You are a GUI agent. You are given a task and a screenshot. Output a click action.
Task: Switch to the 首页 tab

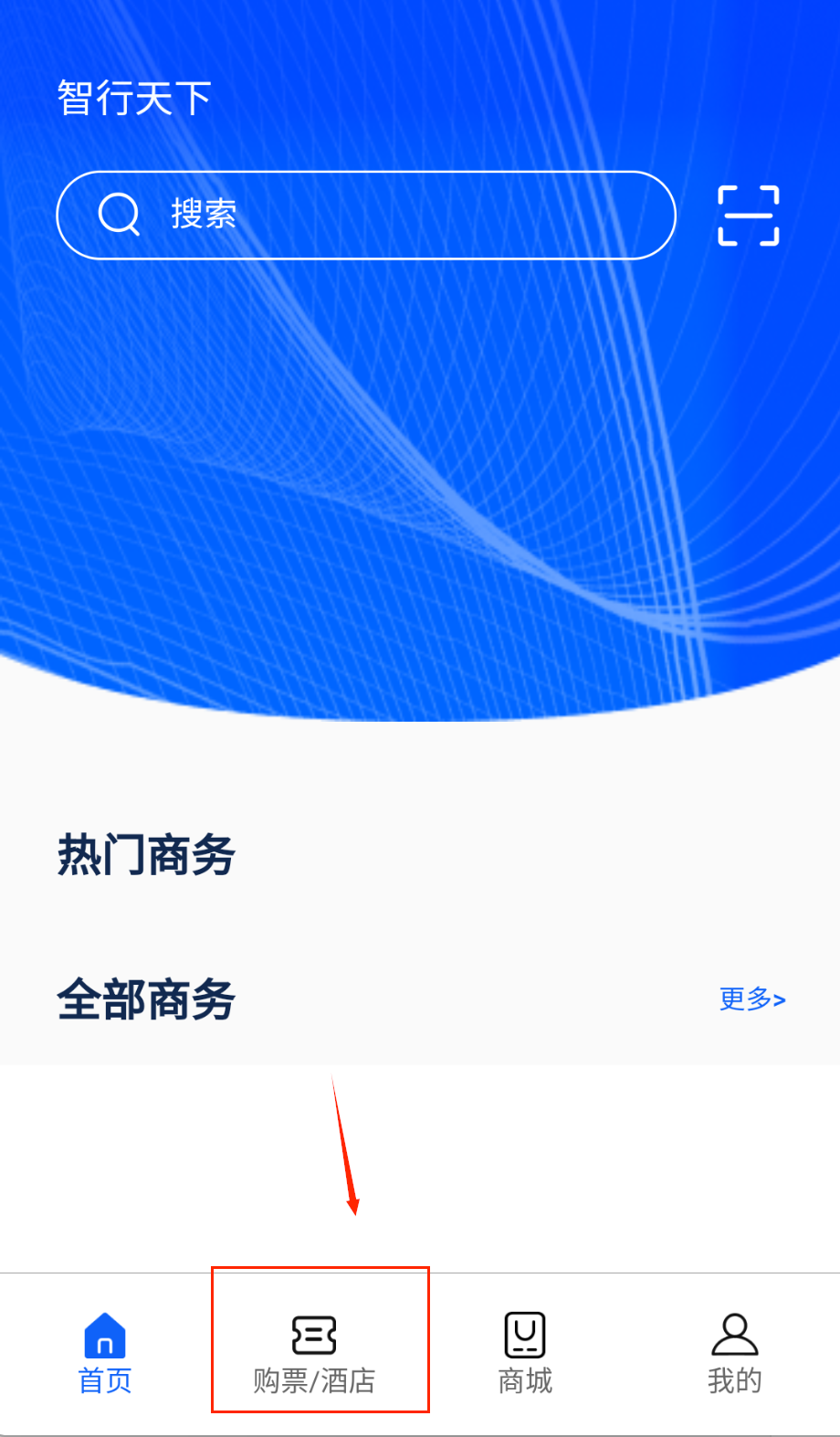[105, 1353]
